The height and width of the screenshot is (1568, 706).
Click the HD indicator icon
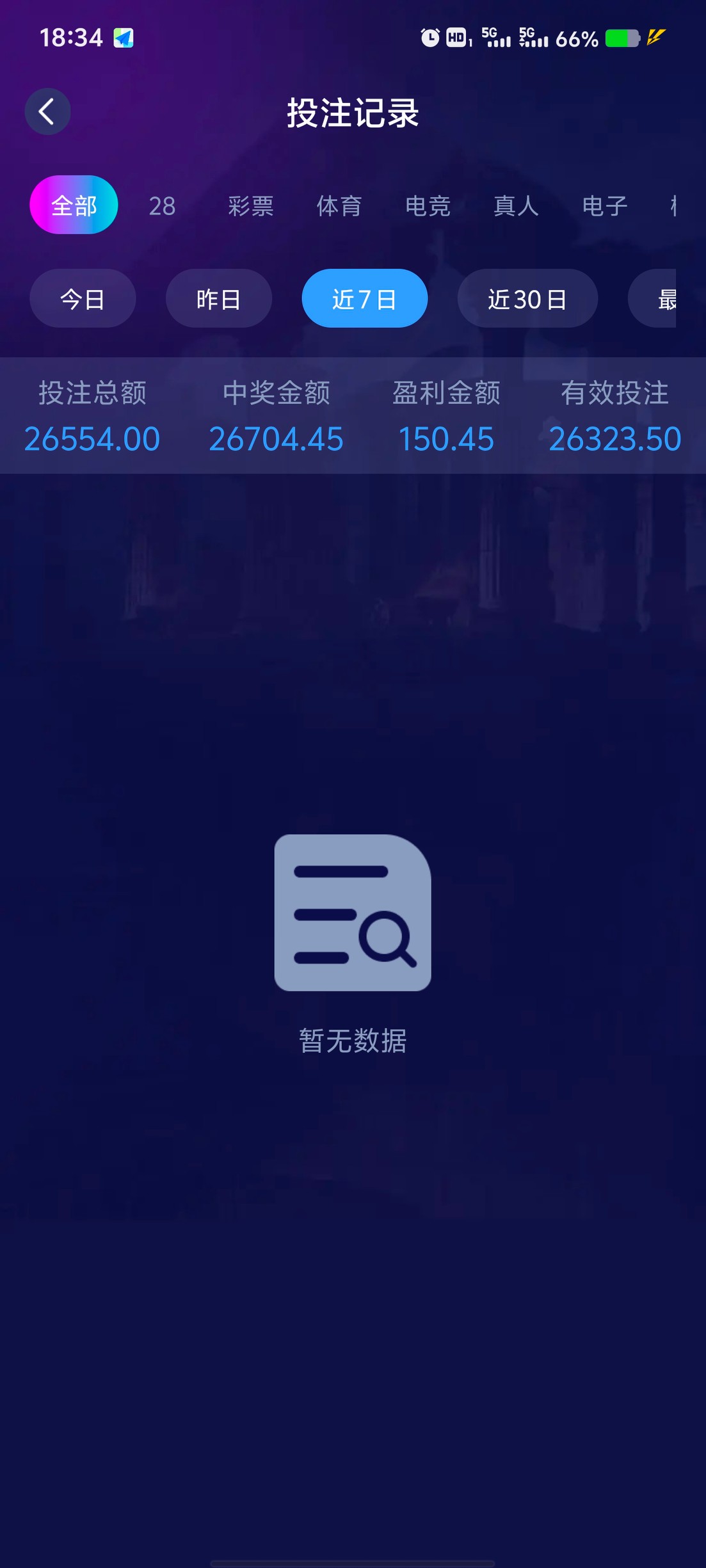(x=457, y=38)
